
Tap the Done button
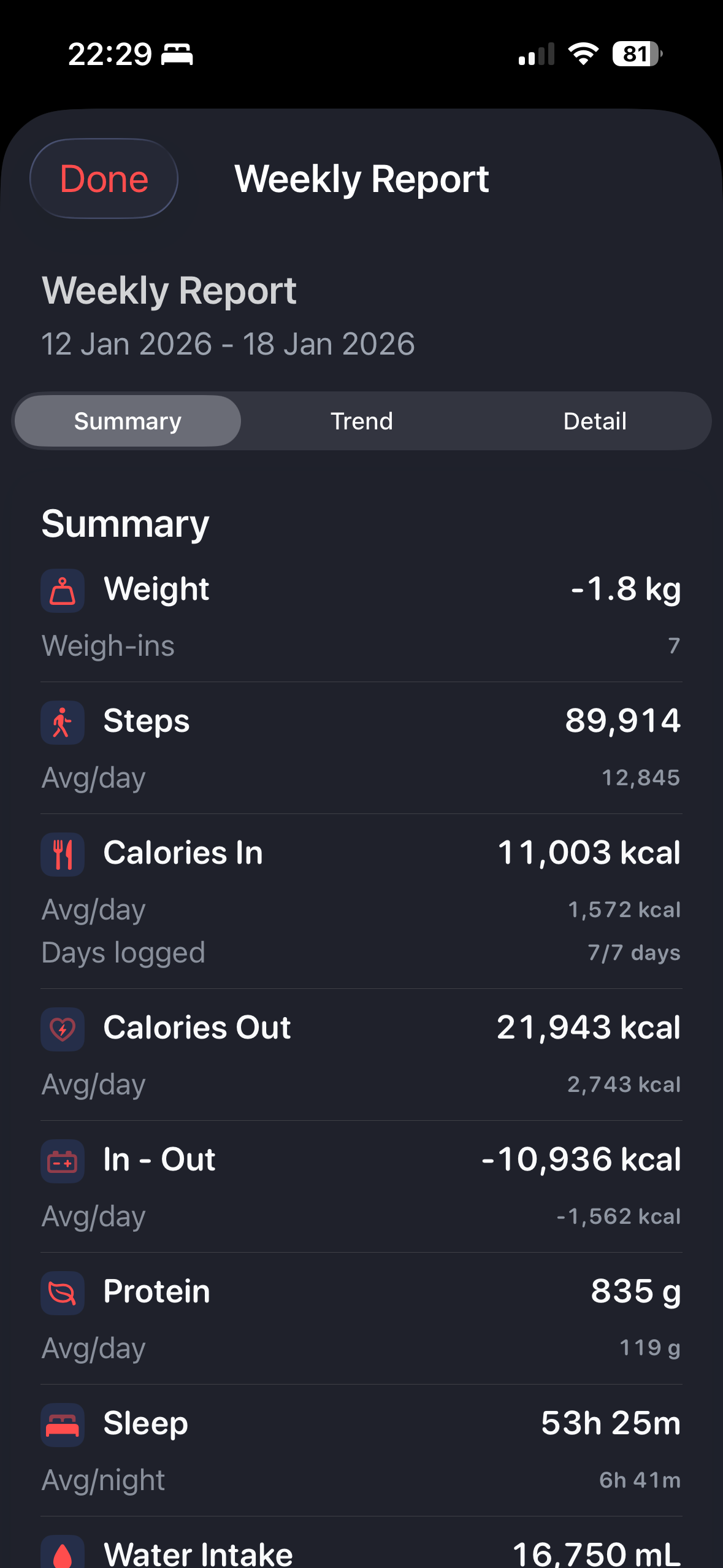pyautogui.click(x=103, y=179)
